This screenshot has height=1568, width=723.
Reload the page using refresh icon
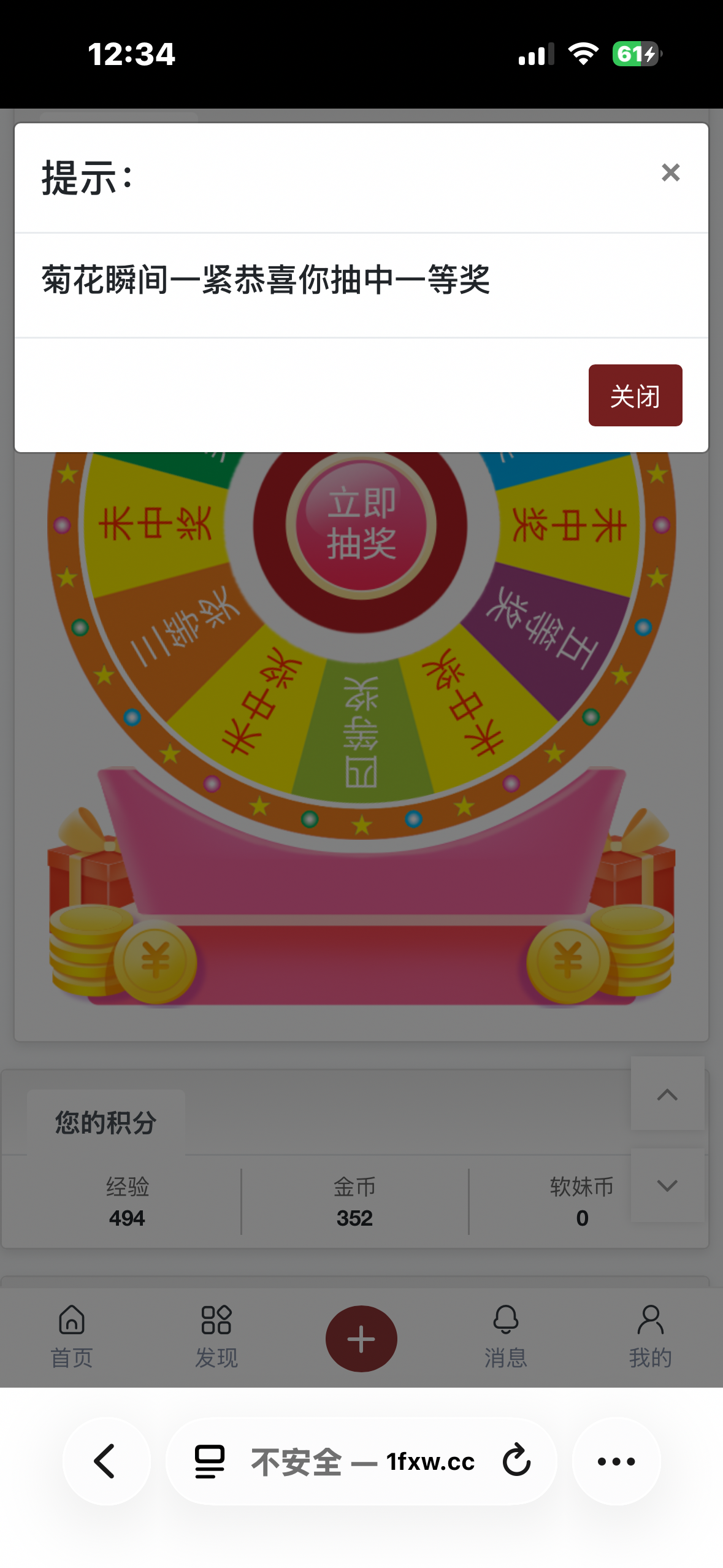pos(516,1461)
